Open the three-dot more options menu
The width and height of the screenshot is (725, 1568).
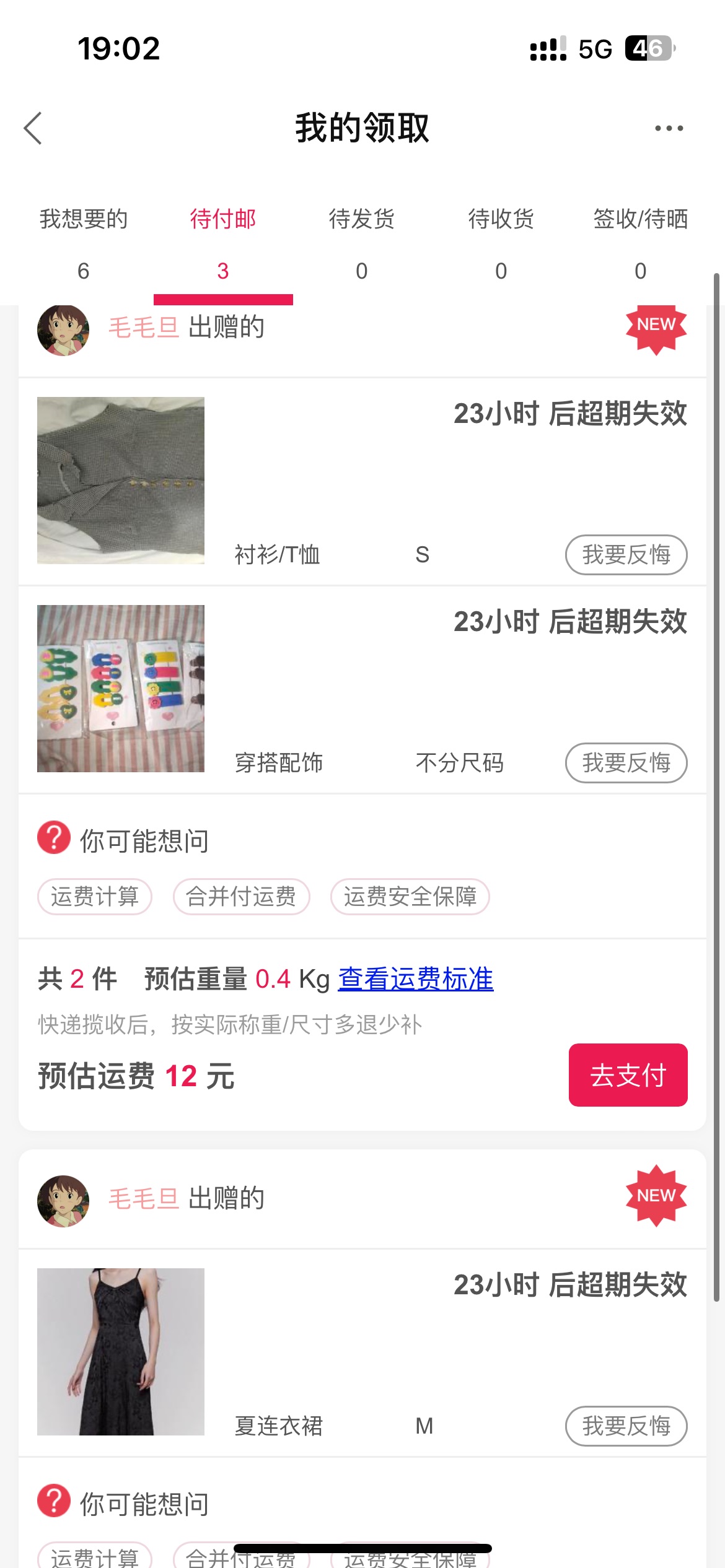[669, 128]
